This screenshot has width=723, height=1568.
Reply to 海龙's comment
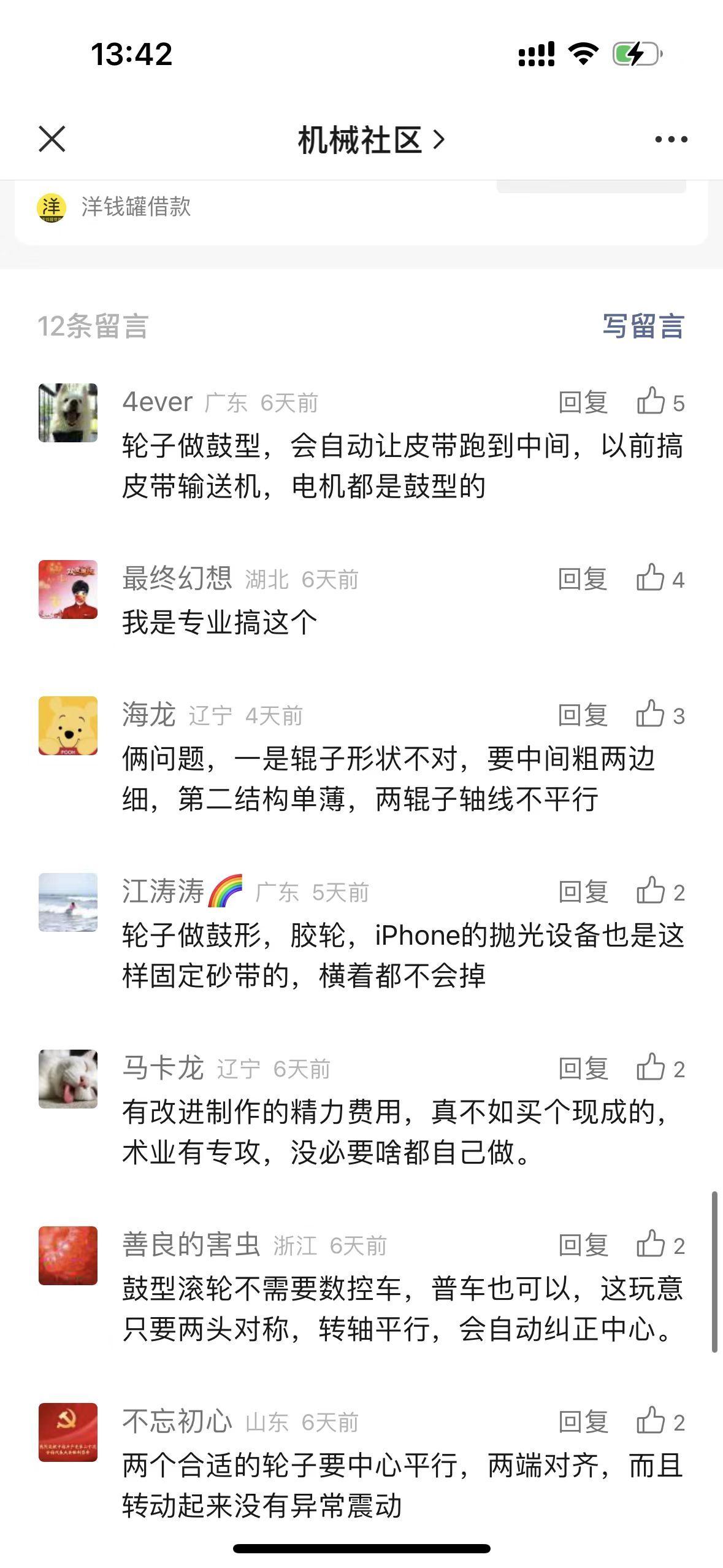[583, 715]
